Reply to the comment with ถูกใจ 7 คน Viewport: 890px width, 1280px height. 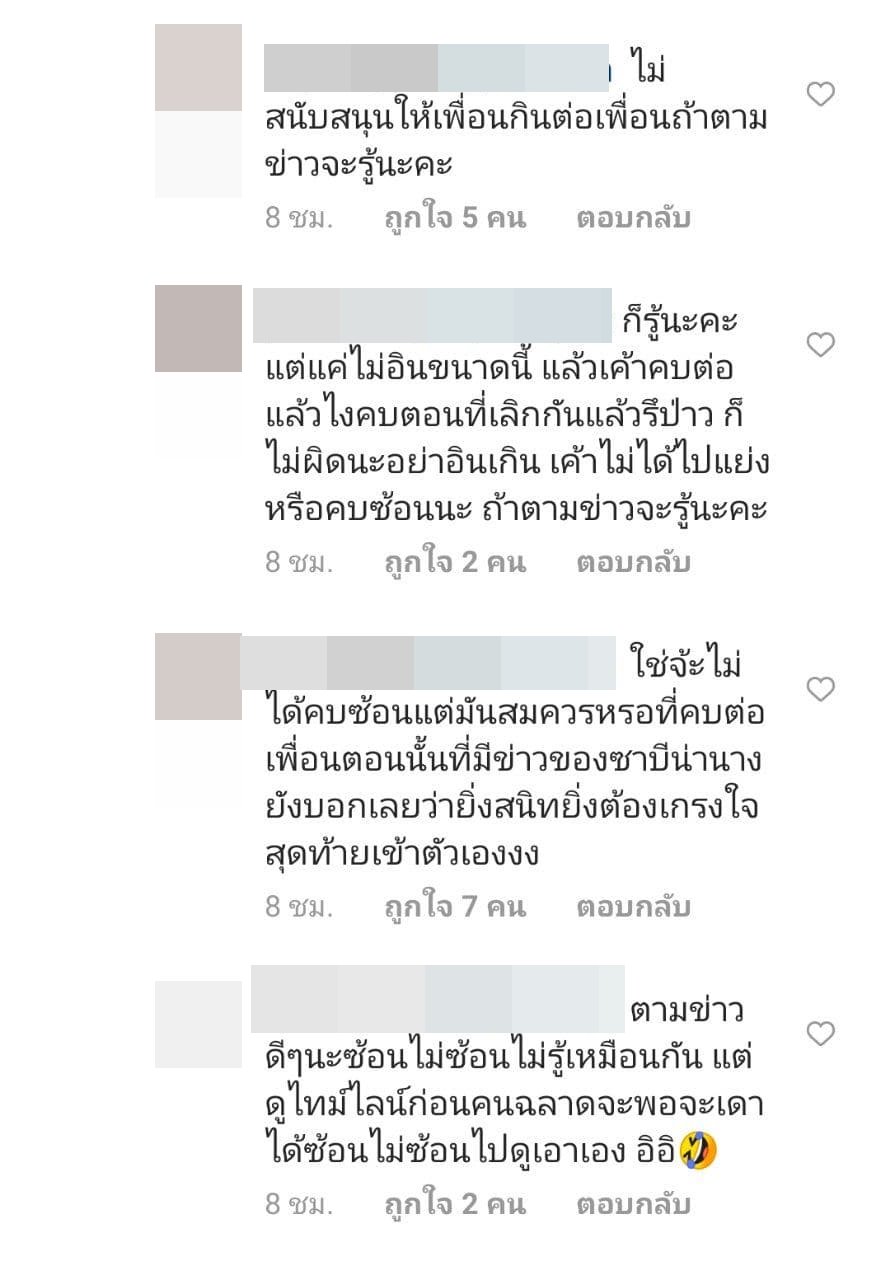tap(633, 907)
